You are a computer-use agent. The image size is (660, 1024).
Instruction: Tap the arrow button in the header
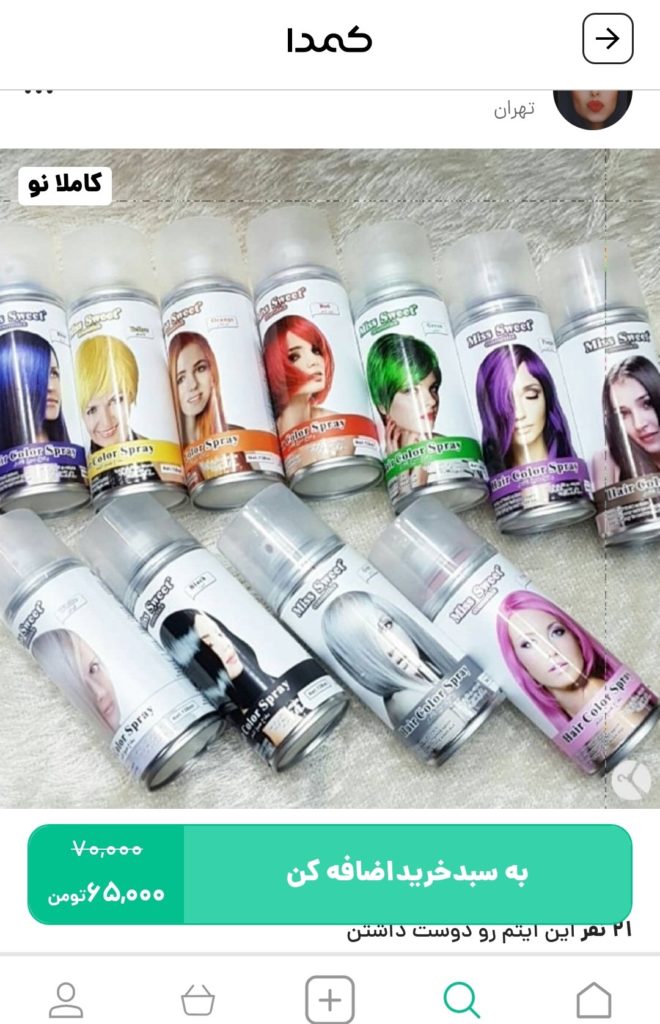tap(607, 39)
